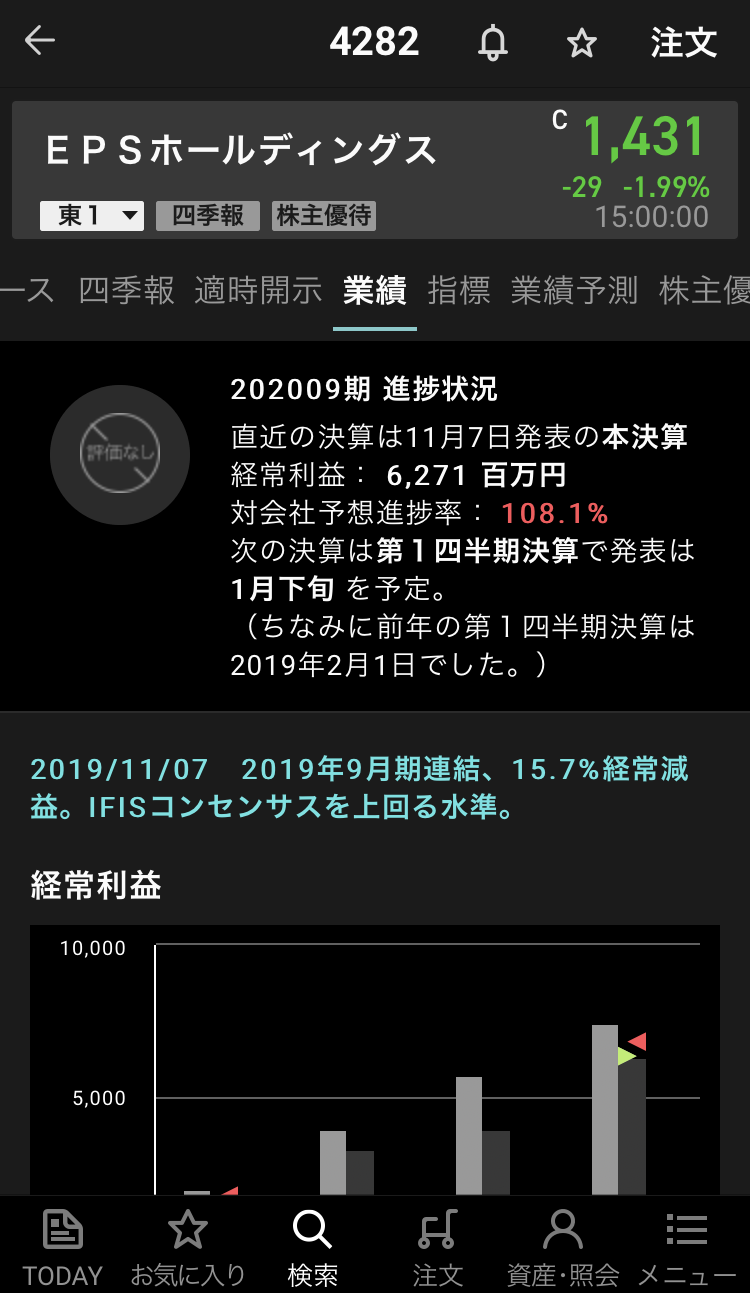Tap 注文 in the top bar
The width and height of the screenshot is (750, 1293).
[684, 43]
